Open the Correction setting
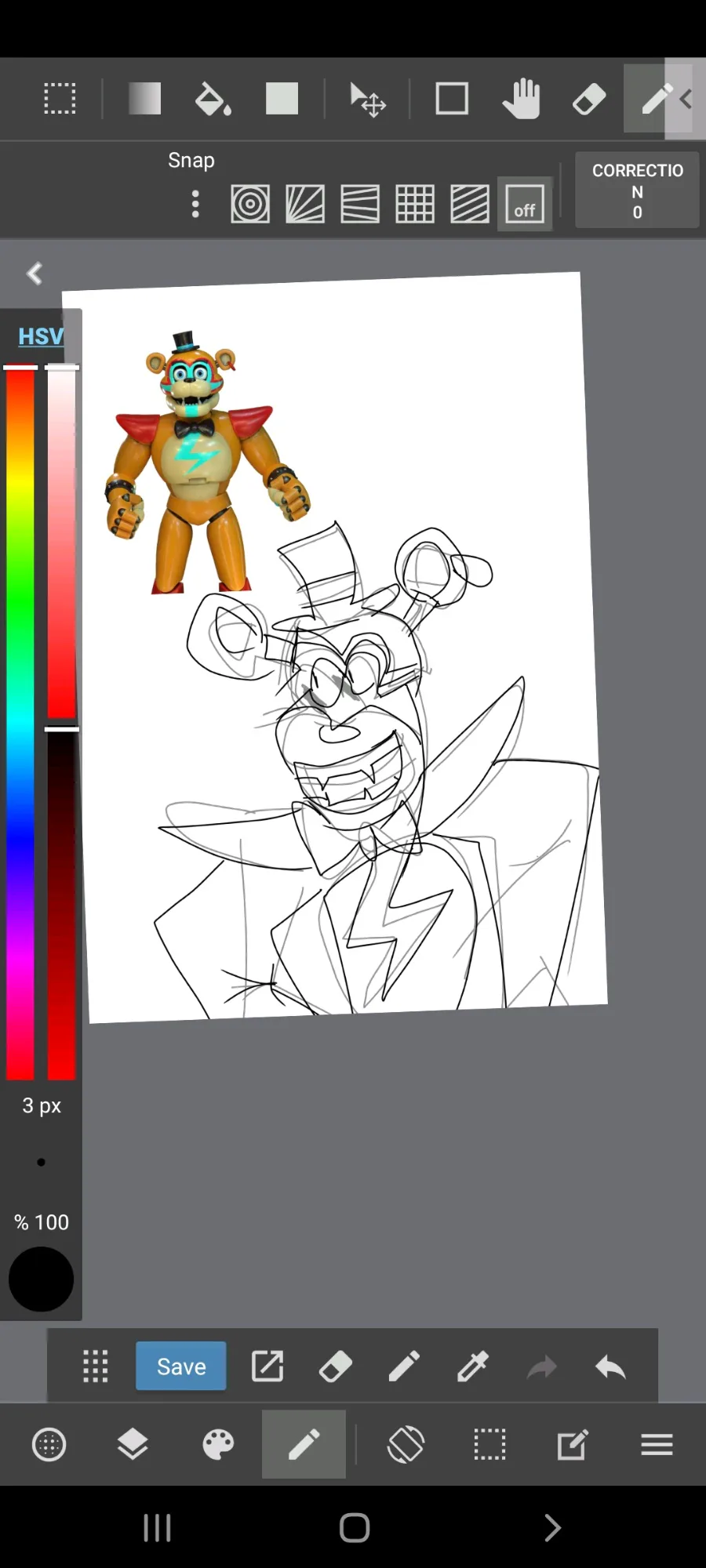The width and height of the screenshot is (706, 1568). pyautogui.click(x=637, y=191)
